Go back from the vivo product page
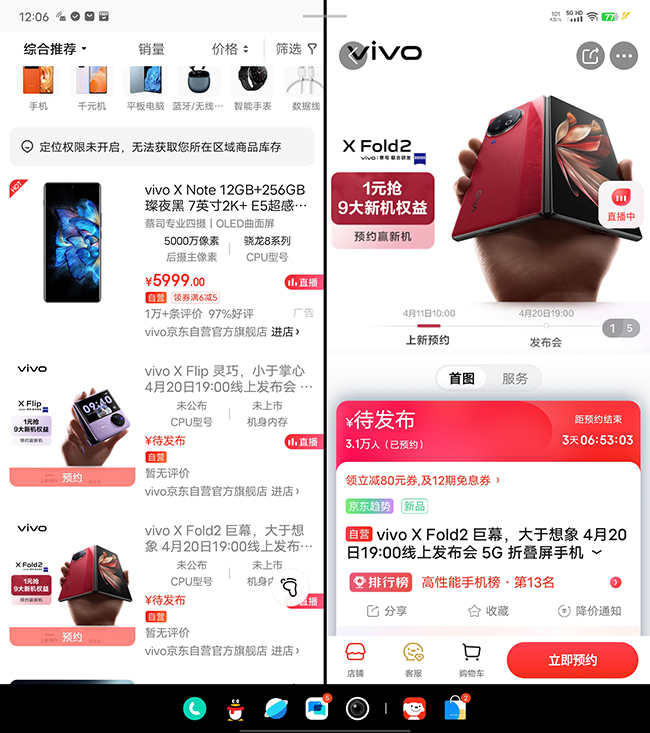650x733 pixels. point(352,56)
